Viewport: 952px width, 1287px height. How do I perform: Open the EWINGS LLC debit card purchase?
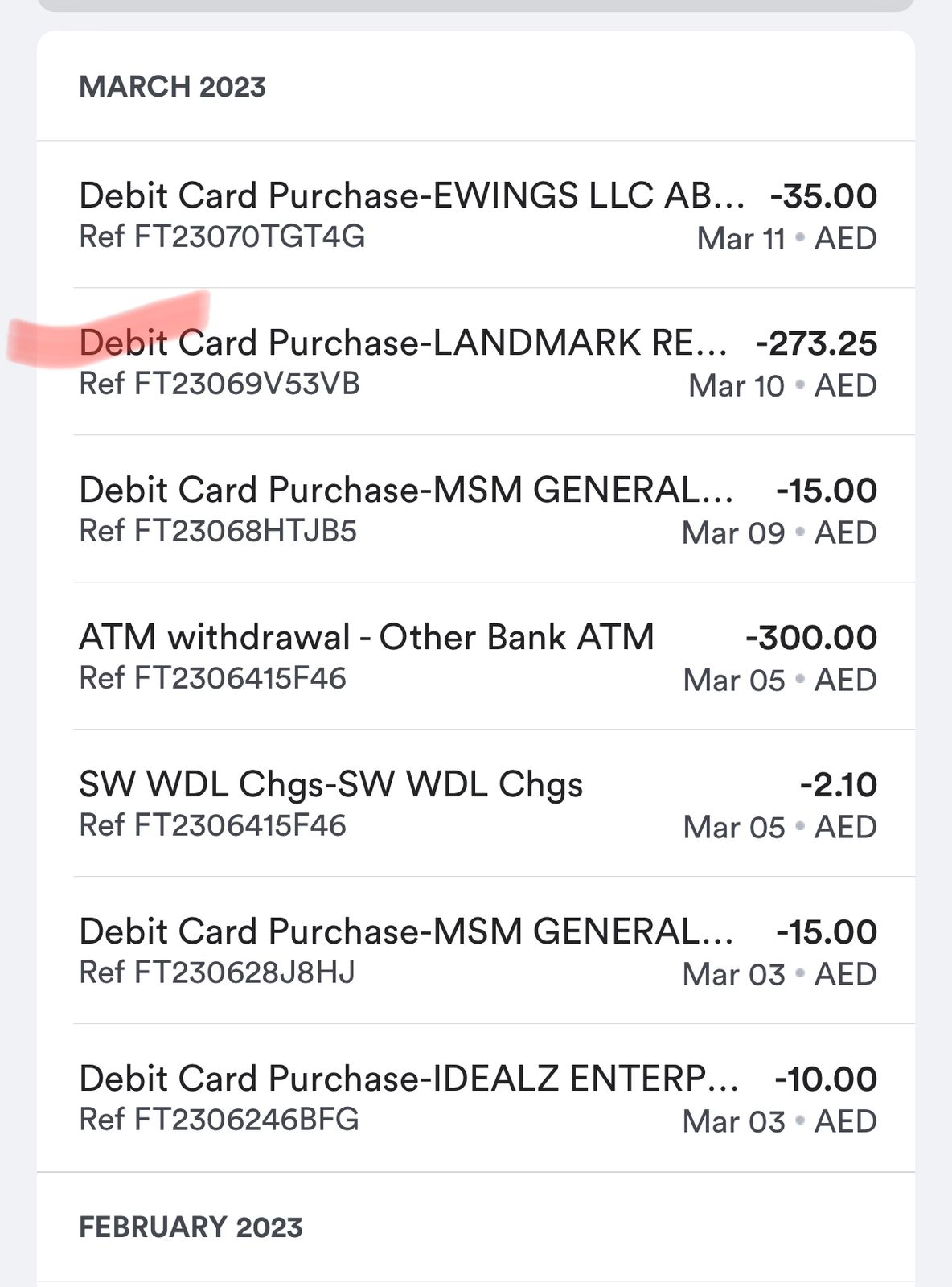(x=476, y=215)
